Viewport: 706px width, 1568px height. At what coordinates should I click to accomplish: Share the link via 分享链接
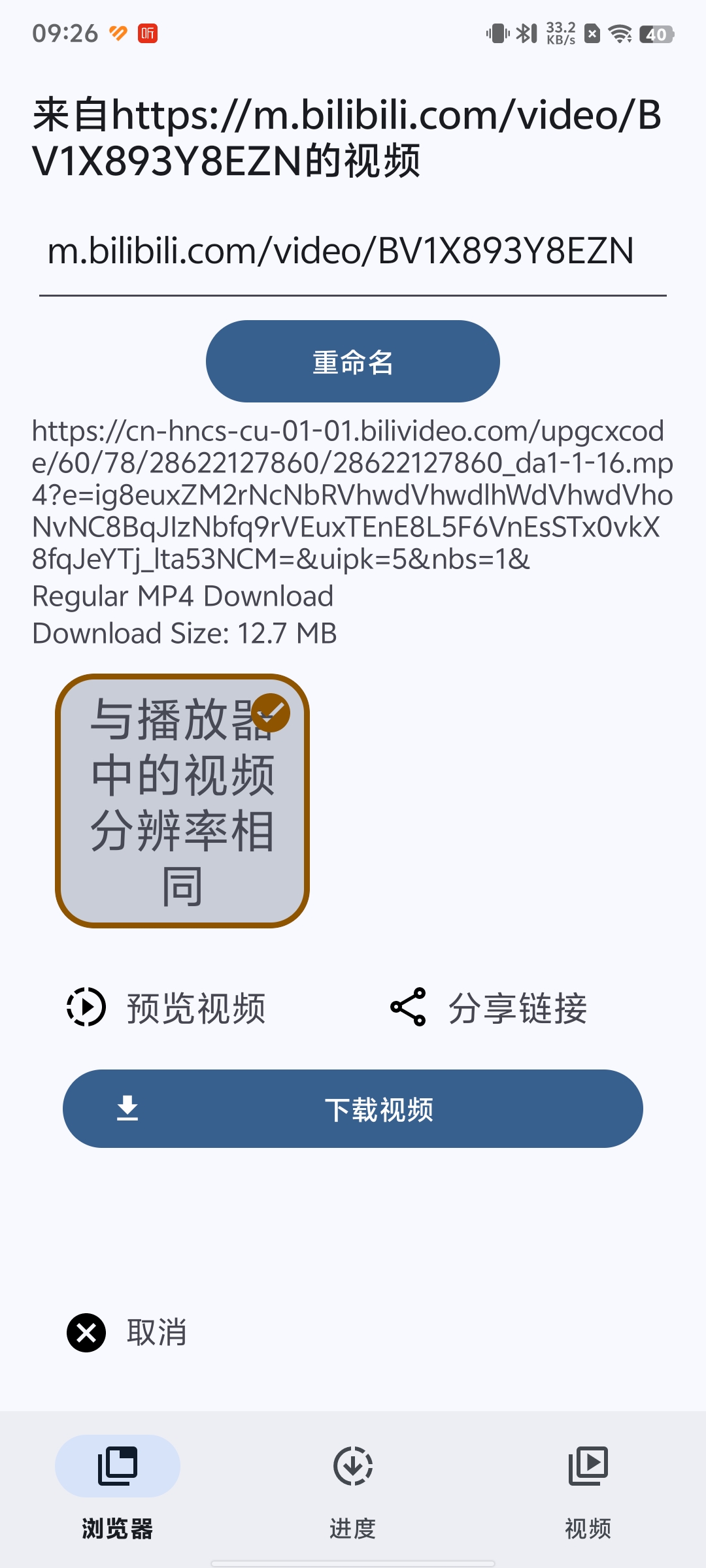(x=489, y=1007)
